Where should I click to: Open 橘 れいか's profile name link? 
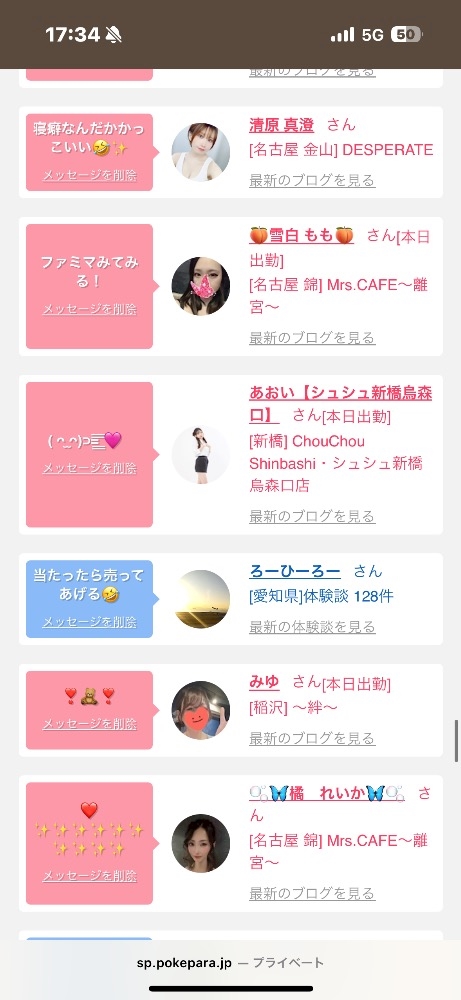(x=326, y=793)
